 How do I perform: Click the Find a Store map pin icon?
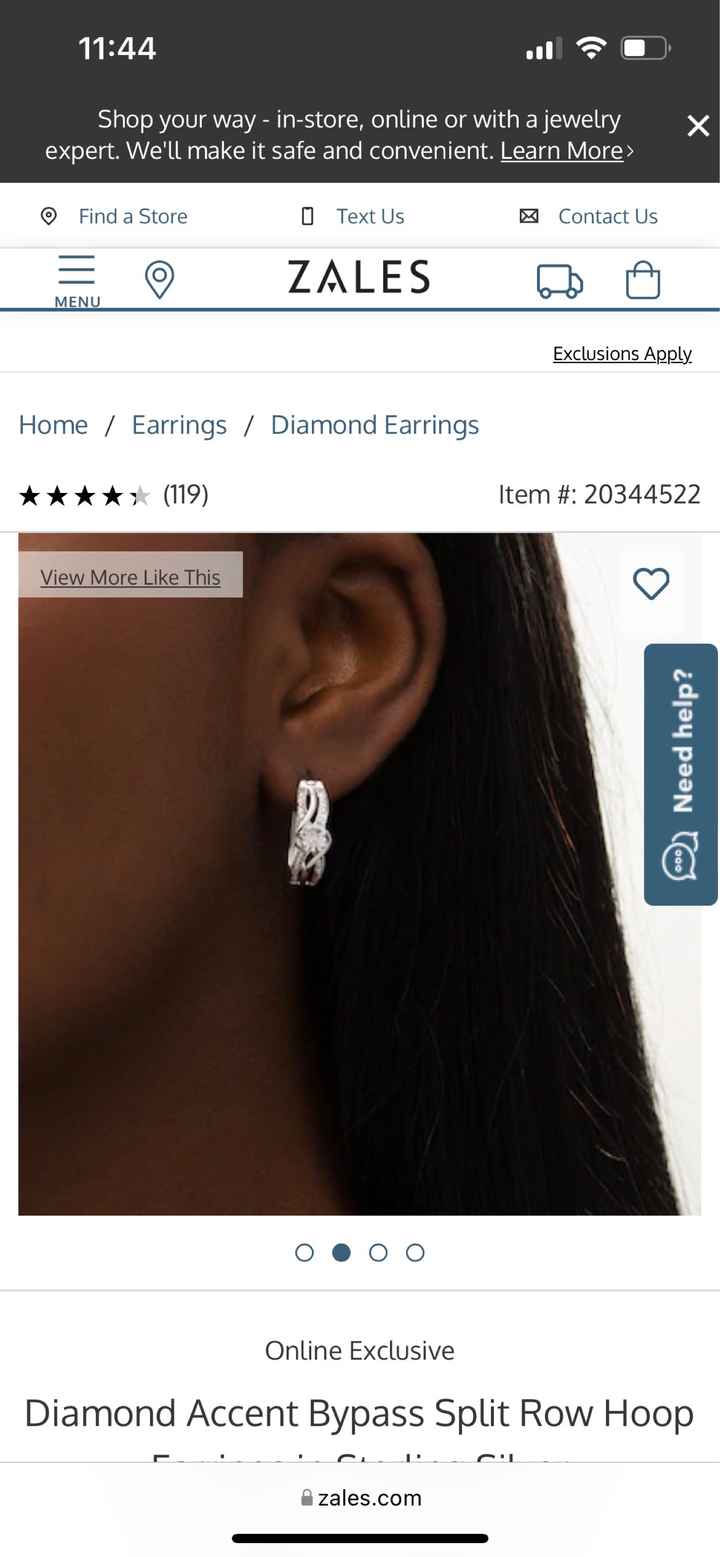(48, 216)
